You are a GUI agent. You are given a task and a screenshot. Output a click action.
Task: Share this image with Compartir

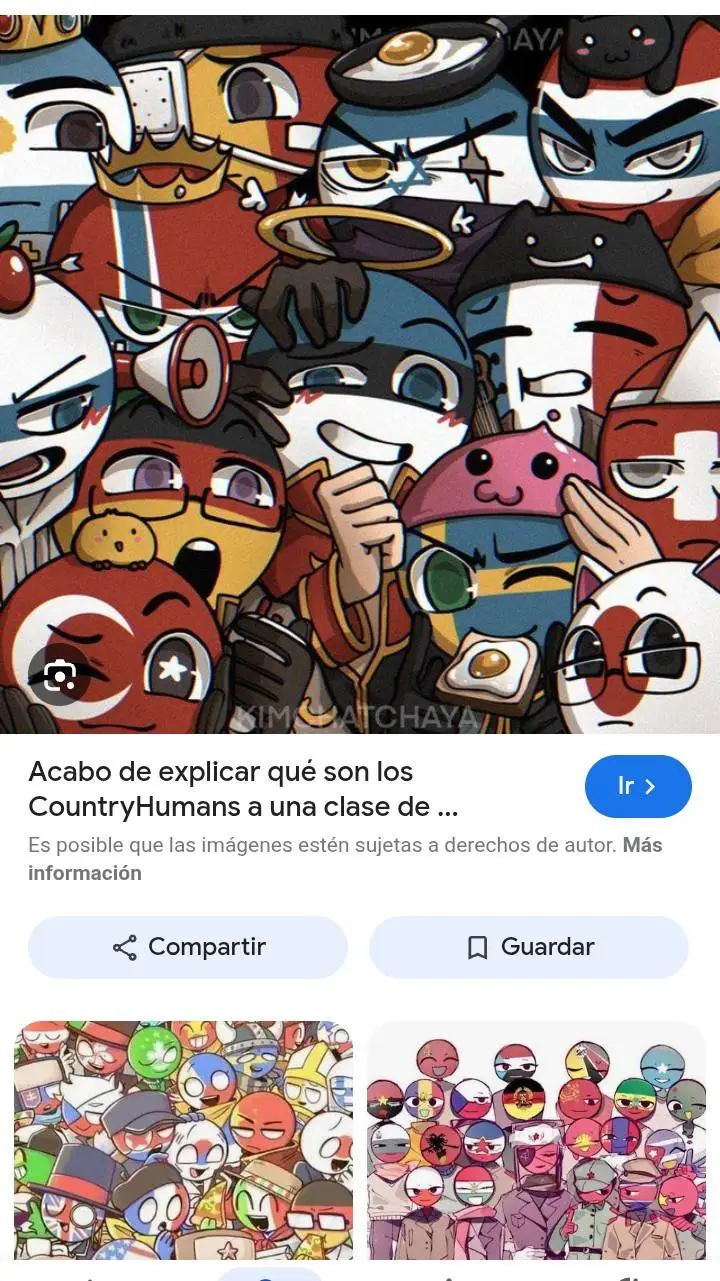click(188, 947)
